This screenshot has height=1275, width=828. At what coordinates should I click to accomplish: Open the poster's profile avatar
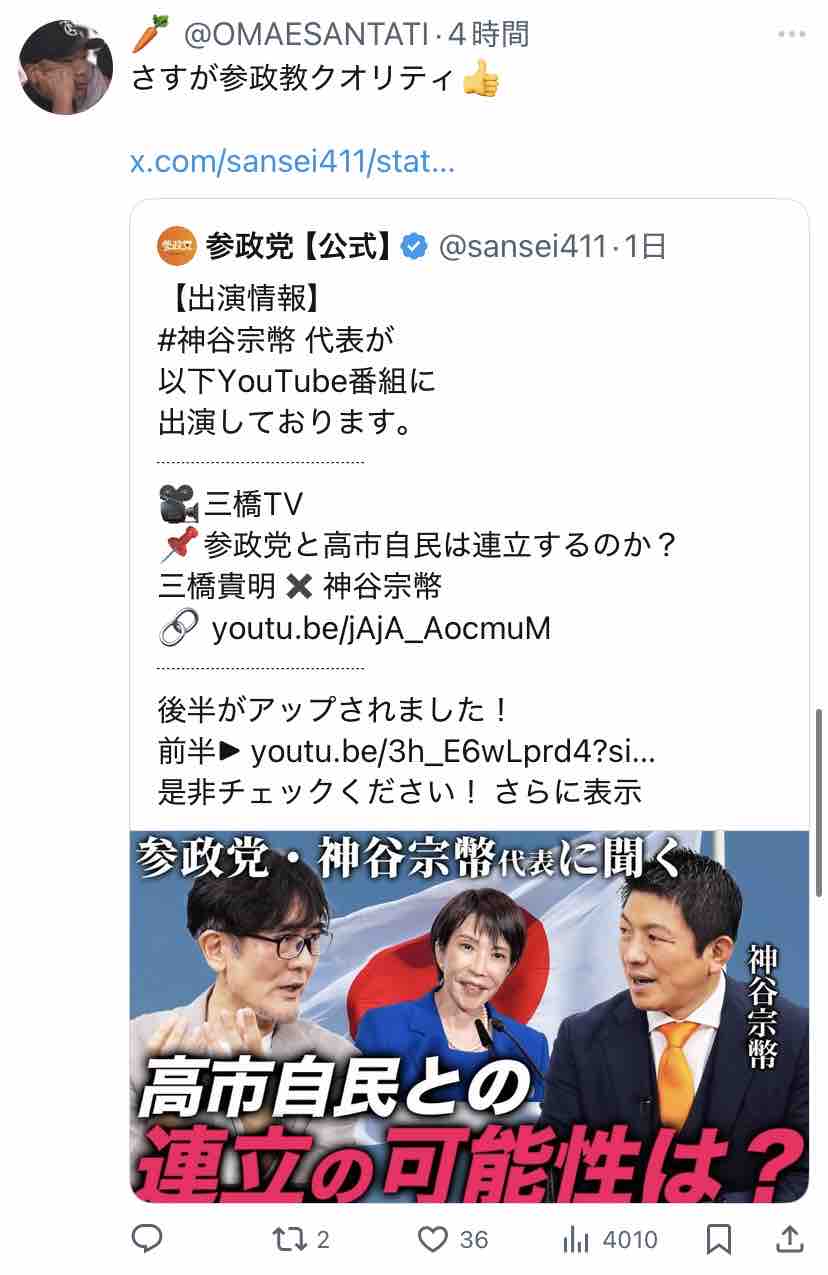(x=66, y=67)
